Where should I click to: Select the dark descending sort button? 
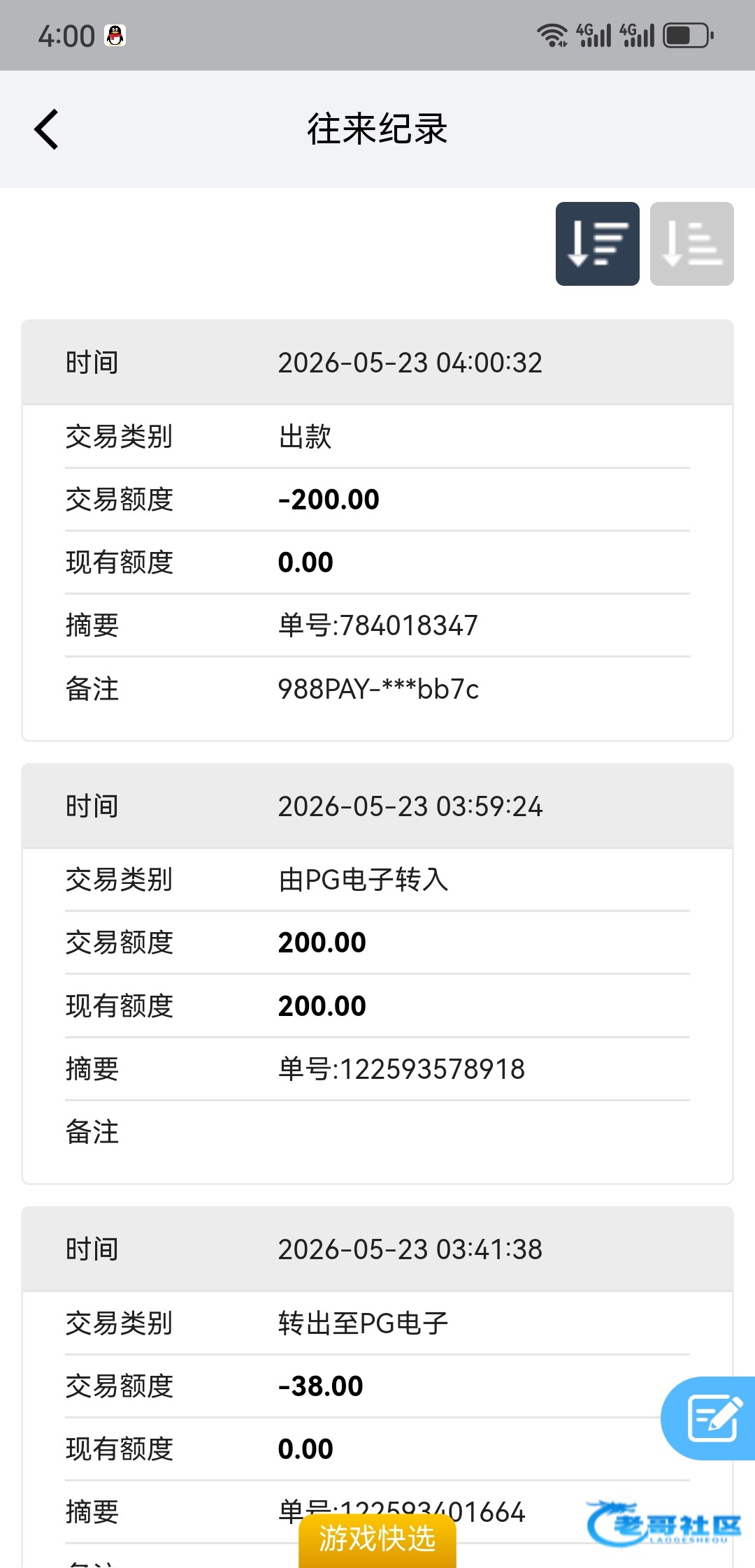[x=597, y=244]
